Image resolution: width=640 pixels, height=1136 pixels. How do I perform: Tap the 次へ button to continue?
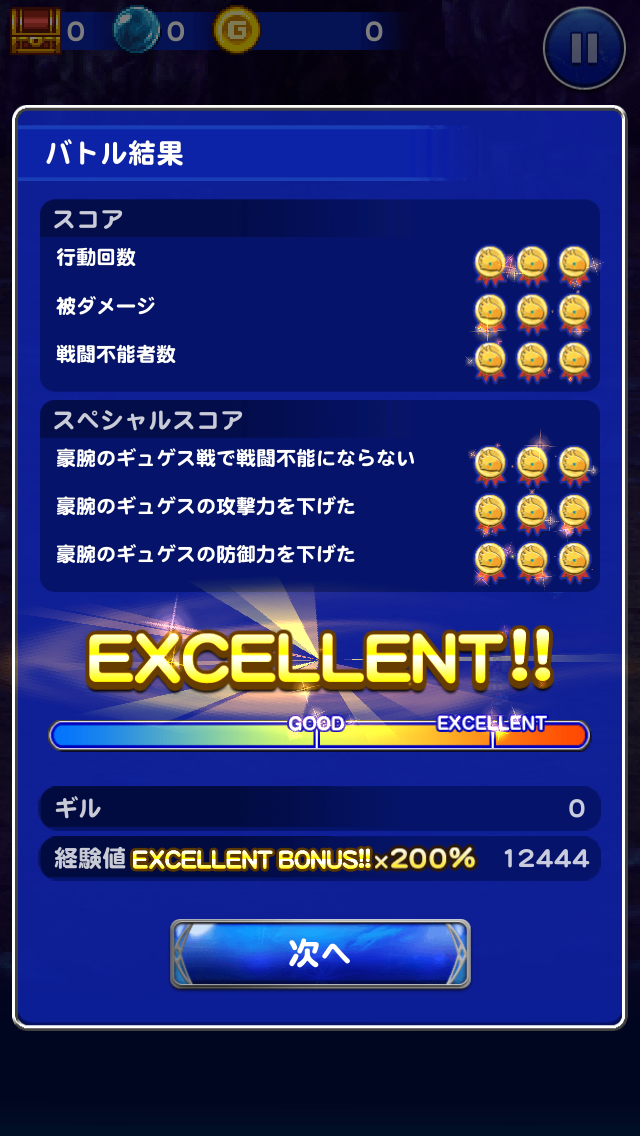(x=320, y=953)
